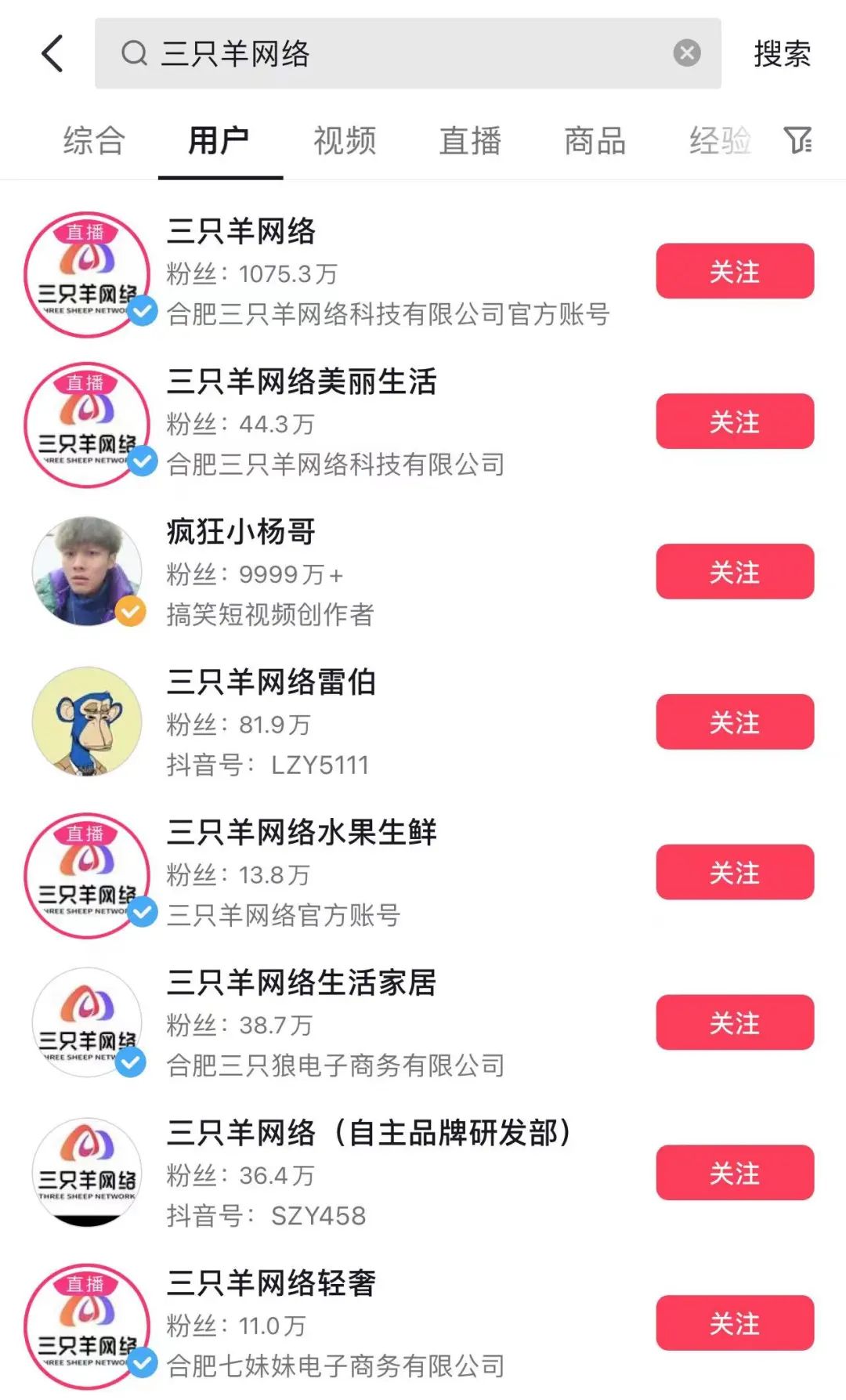This screenshot has width=846, height=1400.
Task: Tap the magnifier icon inside search bar
Action: tap(135, 53)
